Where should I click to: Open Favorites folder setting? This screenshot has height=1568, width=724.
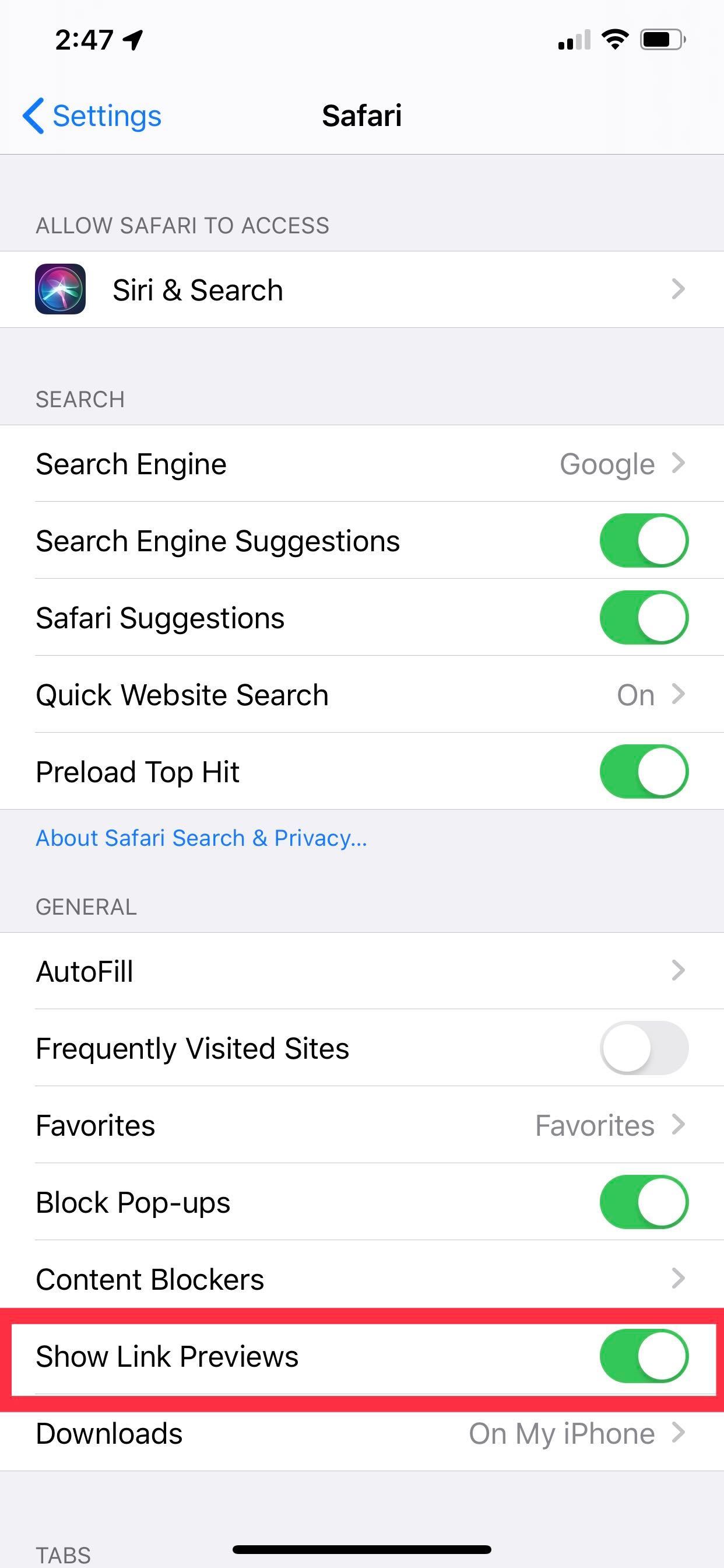pyautogui.click(x=362, y=1125)
